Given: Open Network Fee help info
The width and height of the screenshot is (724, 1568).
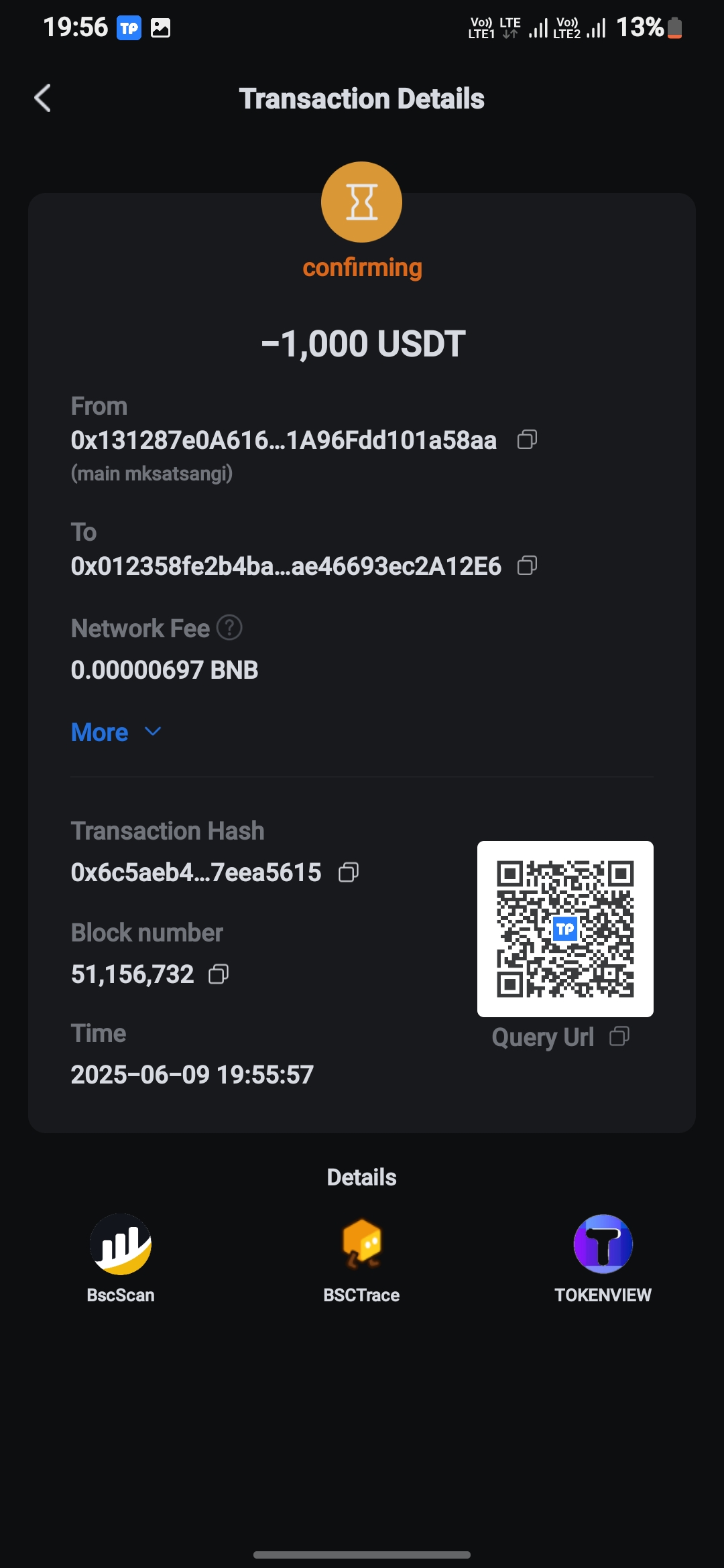Looking at the screenshot, I should [229, 628].
